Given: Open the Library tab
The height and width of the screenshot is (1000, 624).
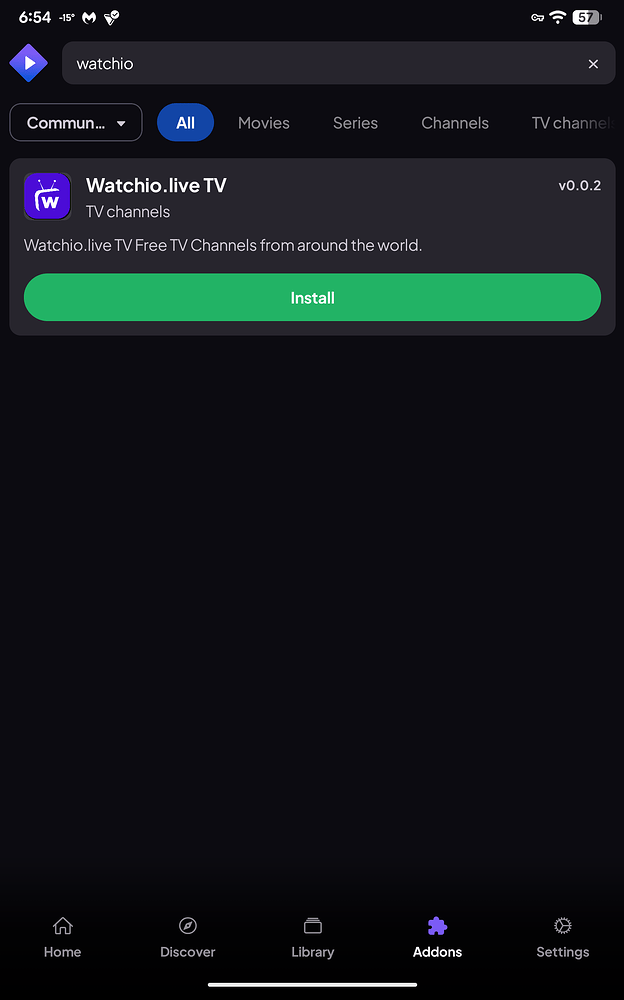Looking at the screenshot, I should point(312,937).
